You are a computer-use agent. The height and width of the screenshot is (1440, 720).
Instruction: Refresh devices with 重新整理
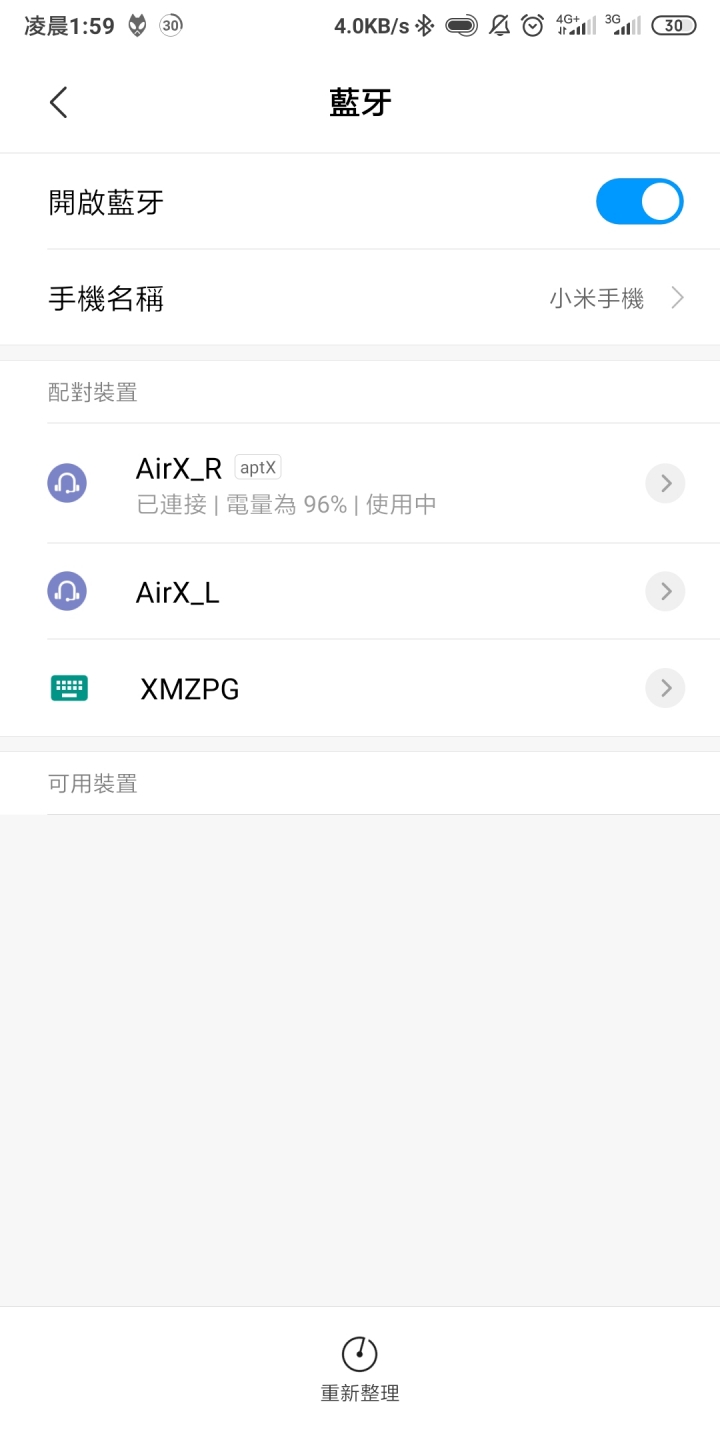360,1370
